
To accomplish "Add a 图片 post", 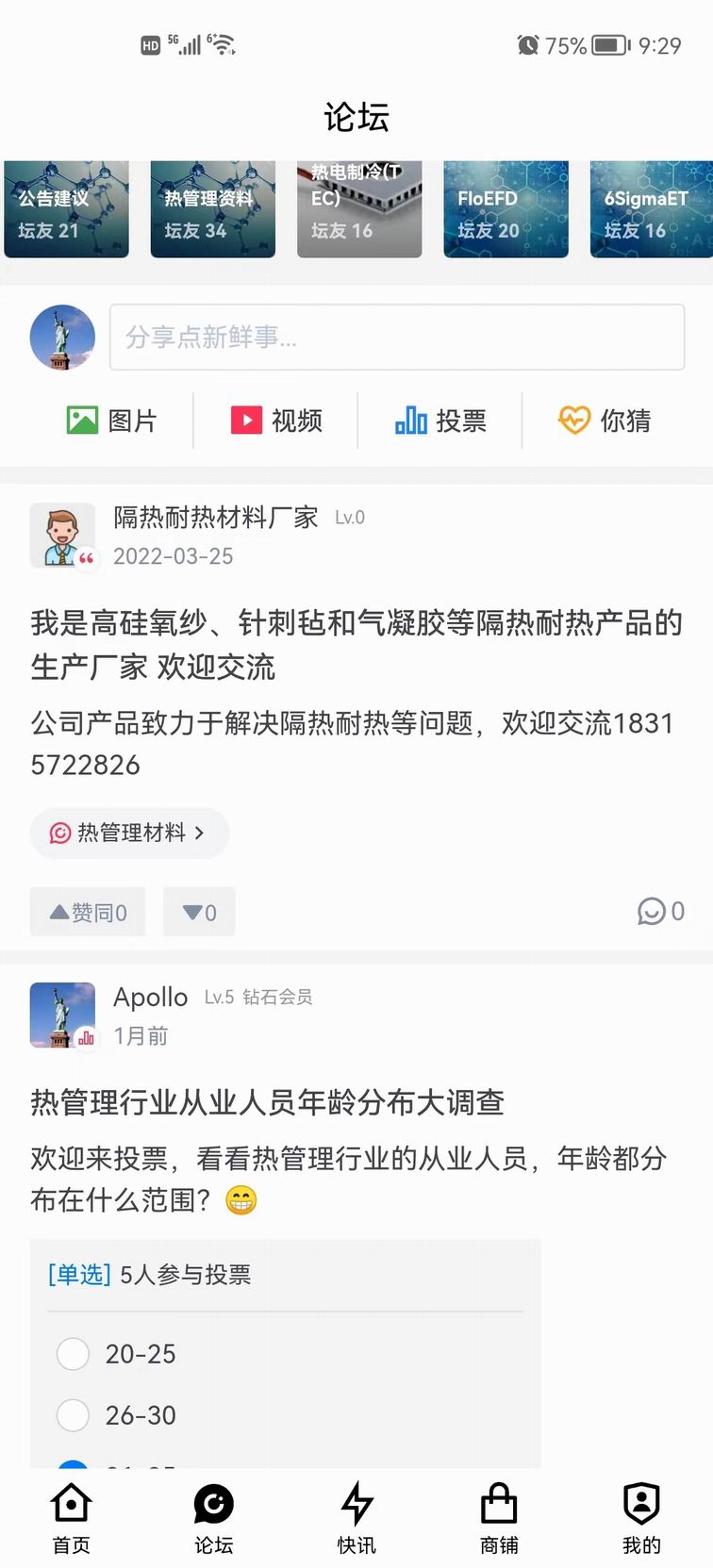I will [111, 421].
